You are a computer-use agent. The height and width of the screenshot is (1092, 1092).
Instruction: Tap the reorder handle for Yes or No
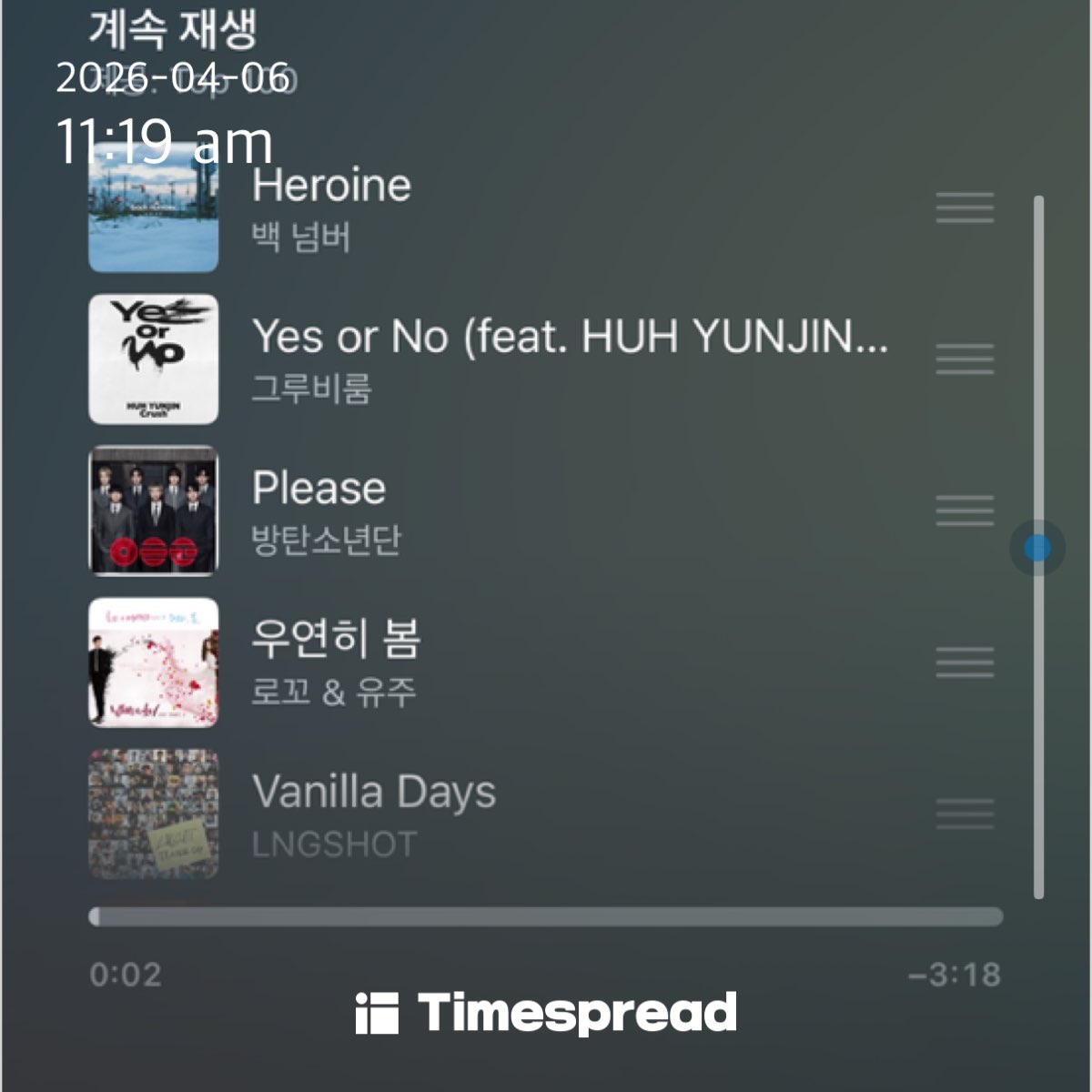point(965,359)
